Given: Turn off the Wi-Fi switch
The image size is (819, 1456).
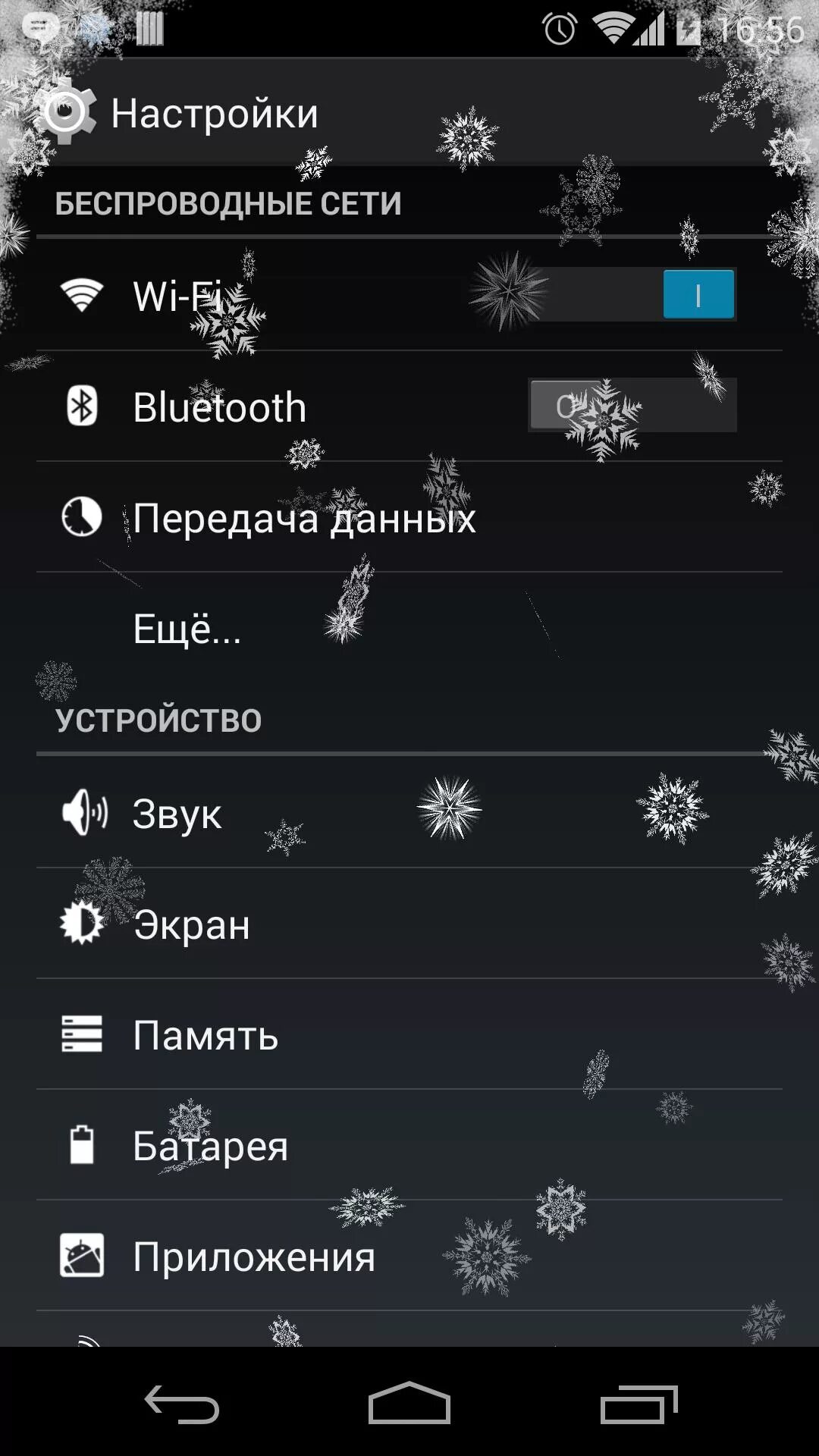Looking at the screenshot, I should 632,294.
